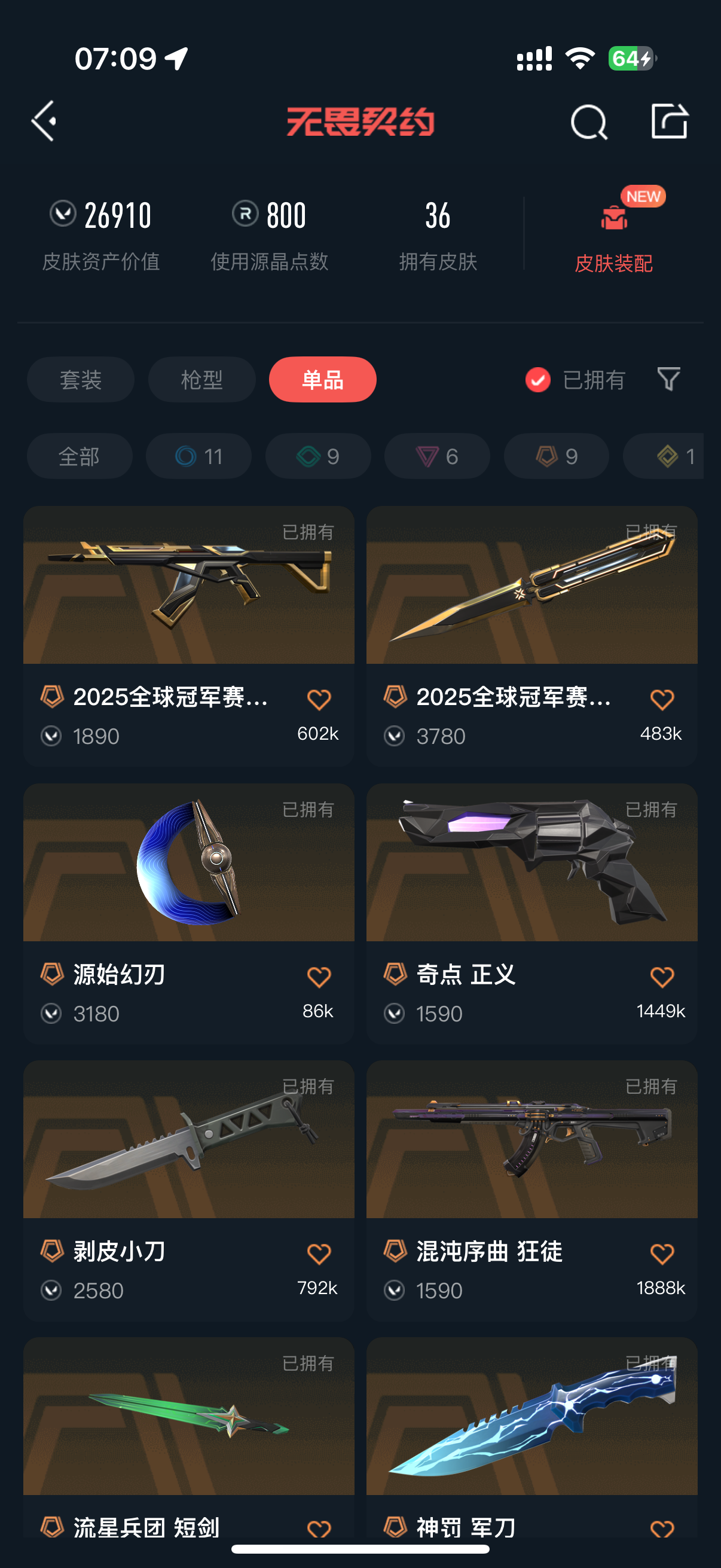Select the 单品 tab
This screenshot has width=721, height=1568.
[322, 380]
